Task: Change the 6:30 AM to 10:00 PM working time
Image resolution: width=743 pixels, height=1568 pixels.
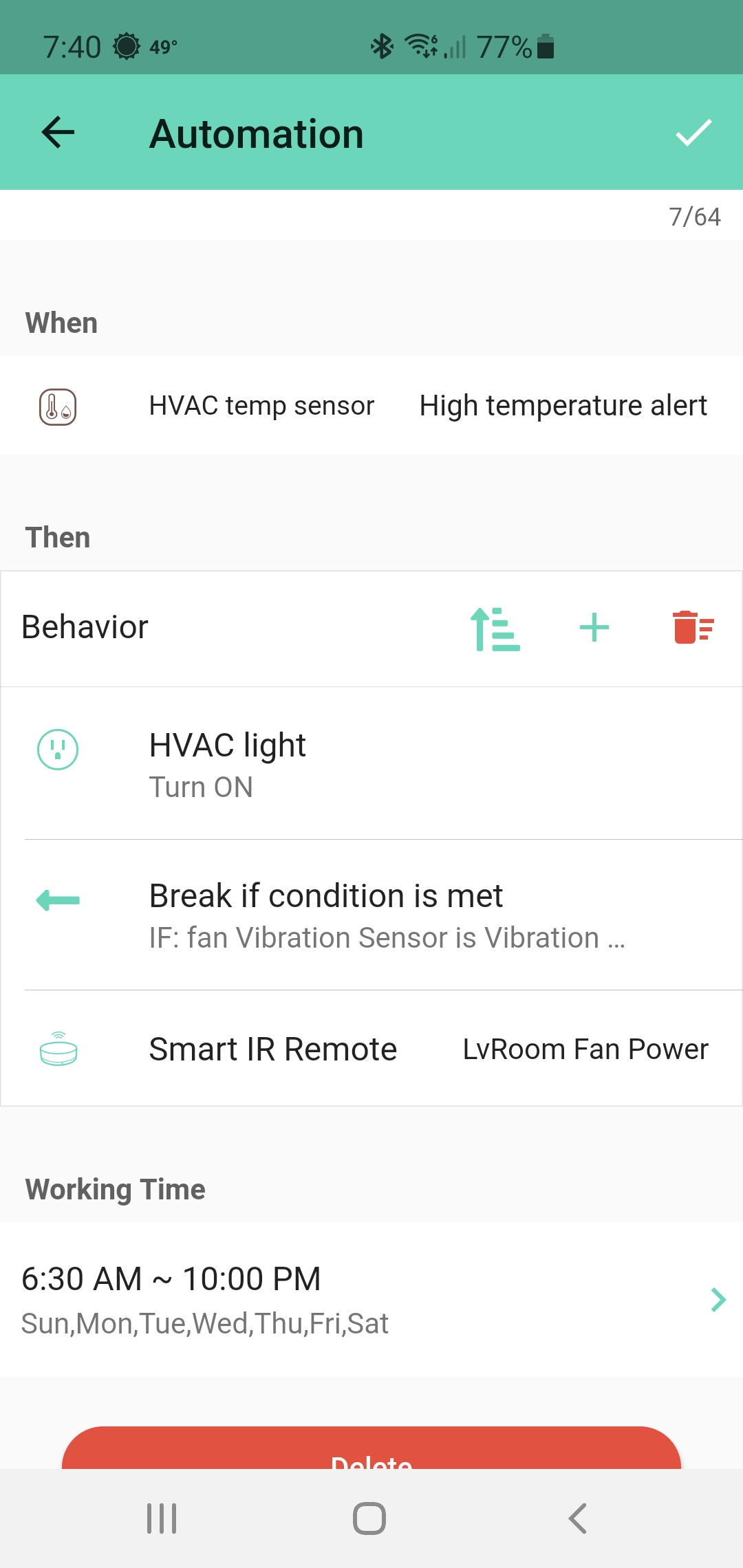Action: click(x=371, y=1300)
